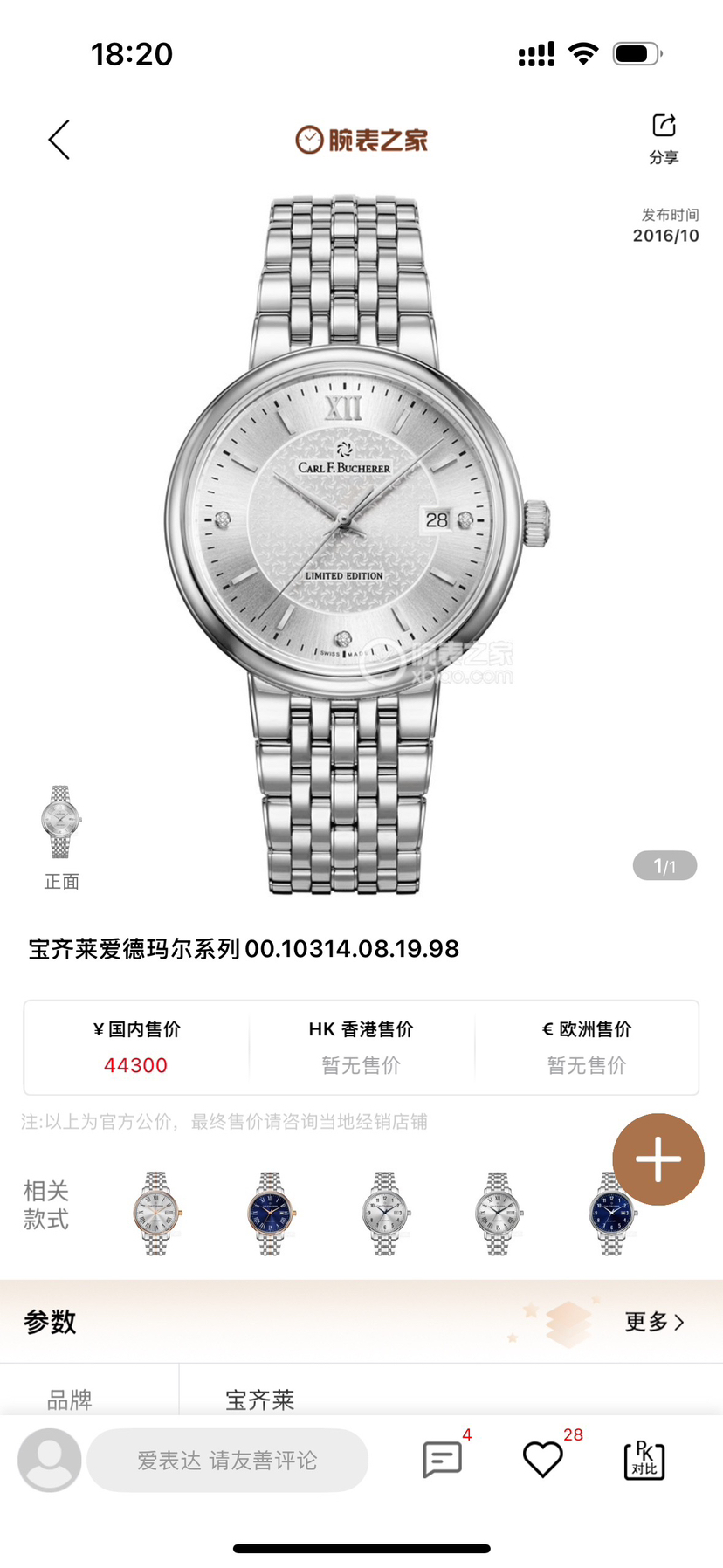Like this watch with the heart icon
The height and width of the screenshot is (1568, 723).
click(542, 1459)
